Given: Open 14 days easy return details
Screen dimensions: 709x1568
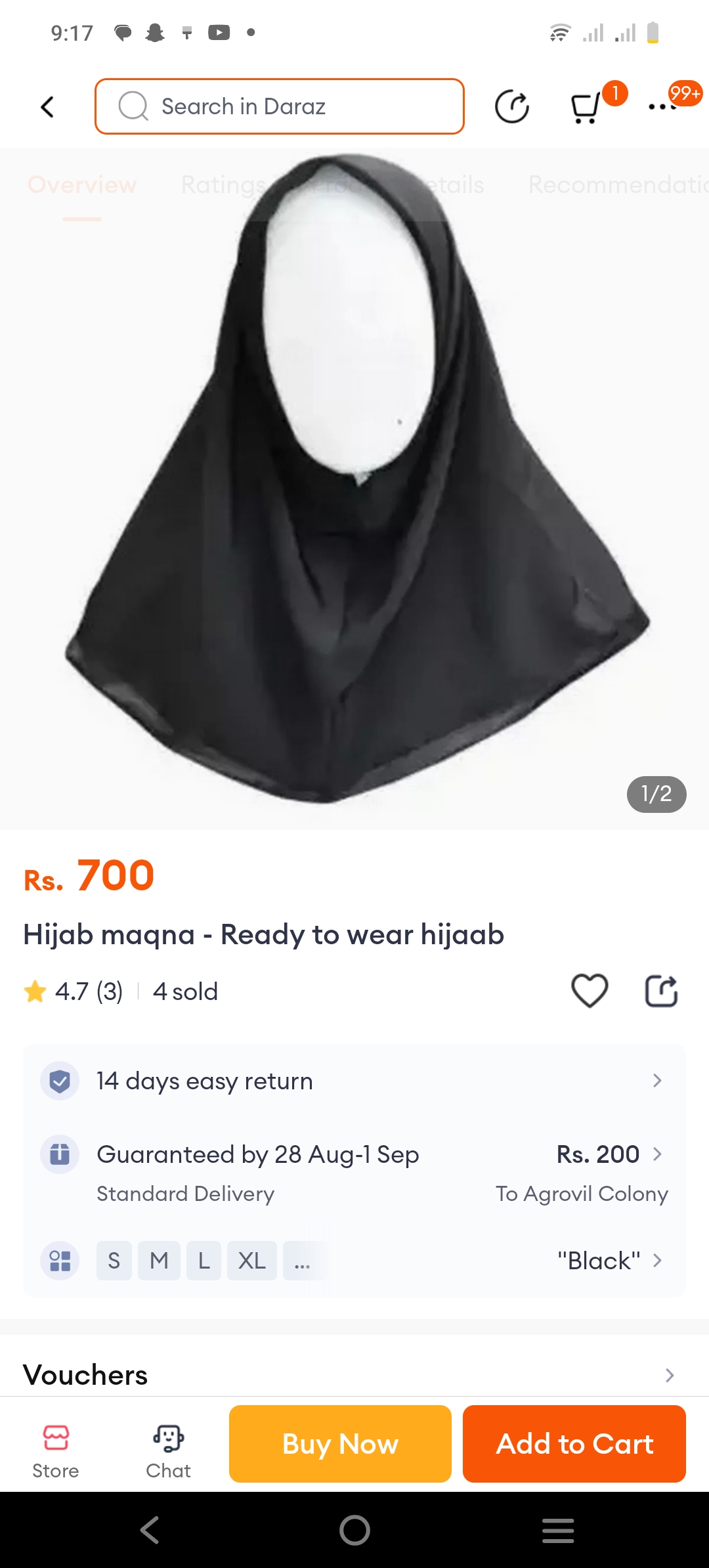Looking at the screenshot, I should tap(354, 1081).
